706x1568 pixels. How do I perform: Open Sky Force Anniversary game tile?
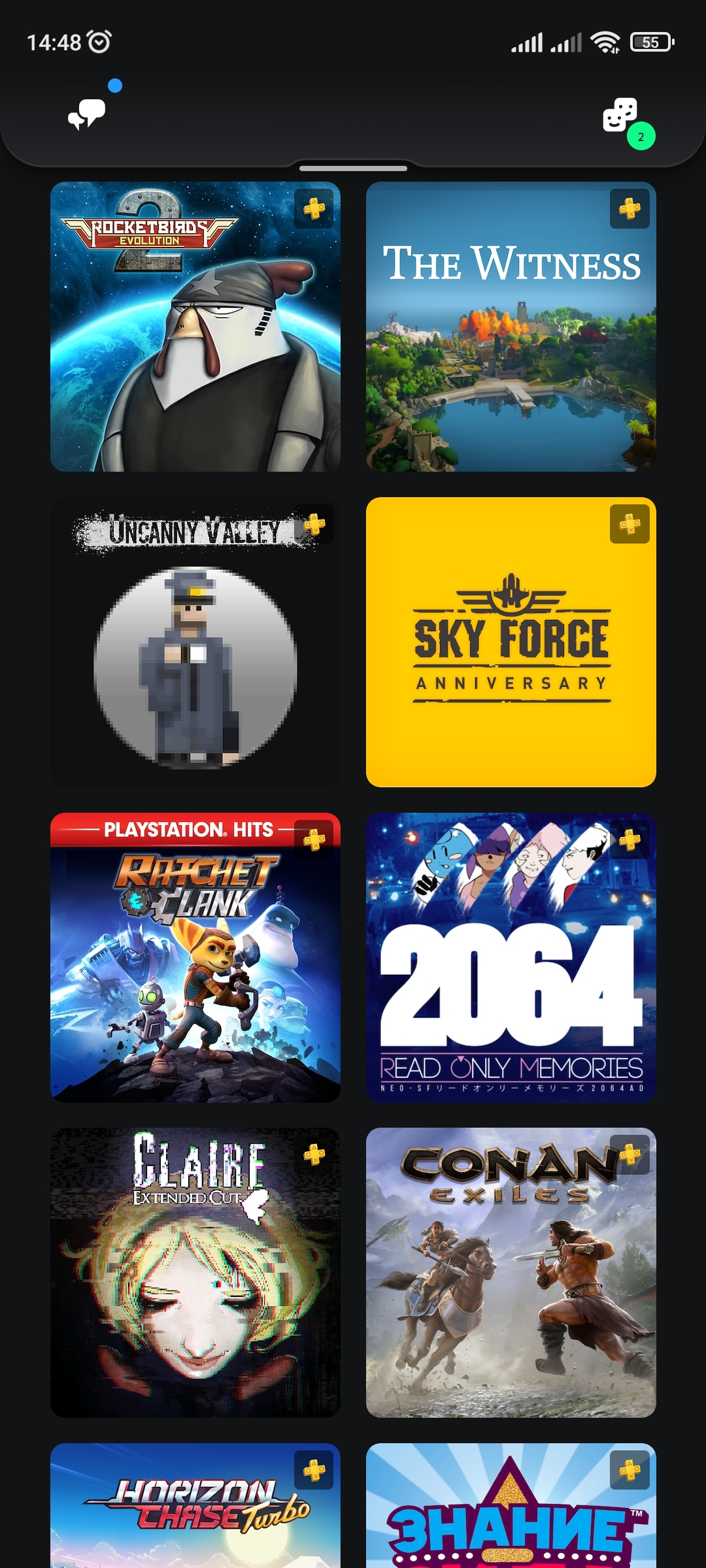click(511, 642)
